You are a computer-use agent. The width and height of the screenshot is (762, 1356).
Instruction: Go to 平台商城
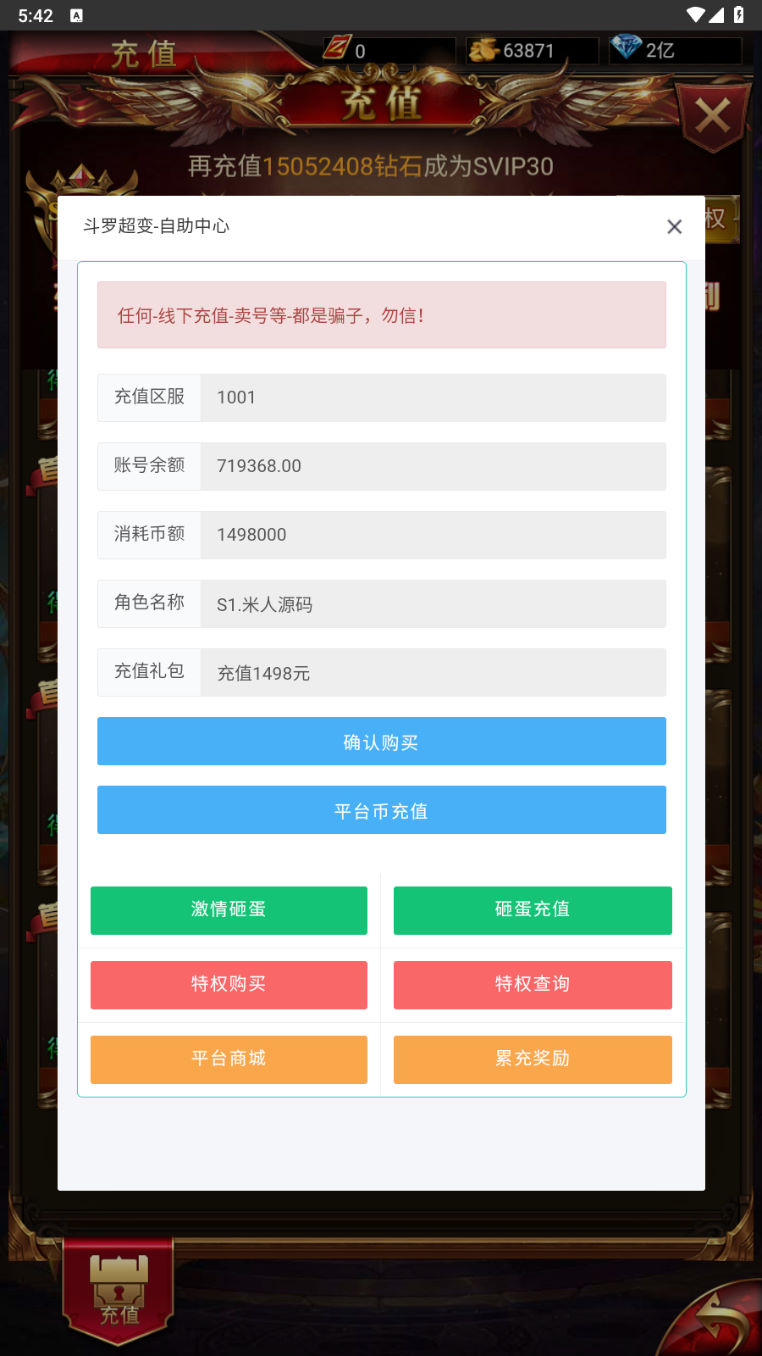coord(229,1059)
